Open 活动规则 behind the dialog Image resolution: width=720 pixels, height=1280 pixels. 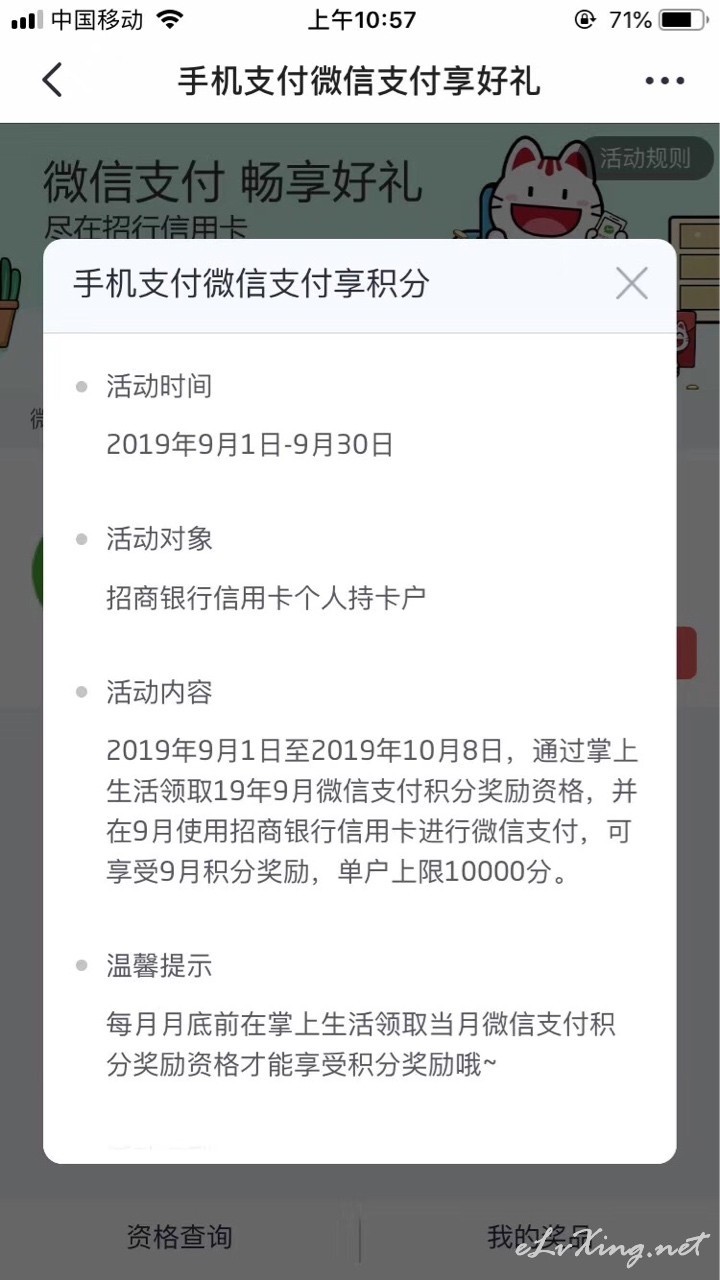(646, 158)
